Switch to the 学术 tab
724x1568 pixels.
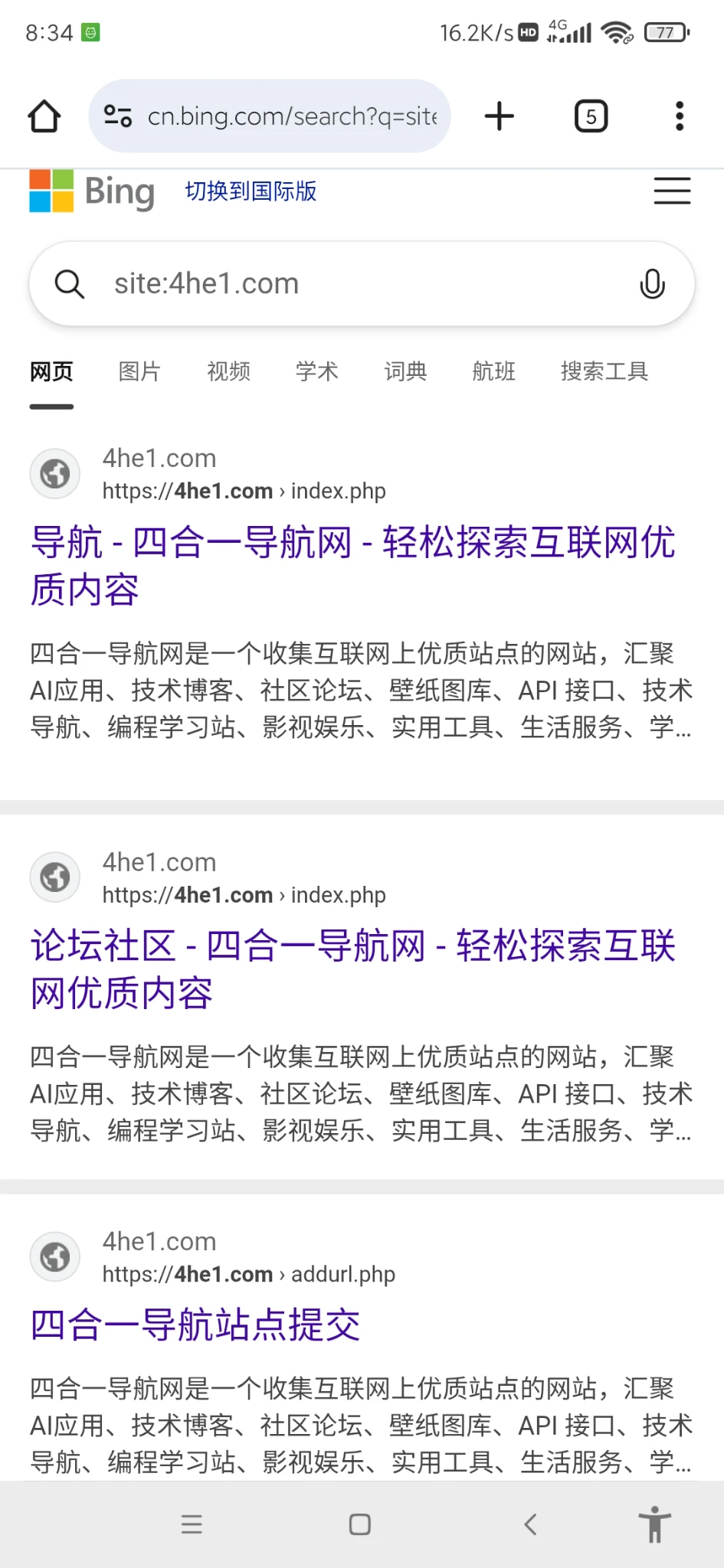[316, 371]
